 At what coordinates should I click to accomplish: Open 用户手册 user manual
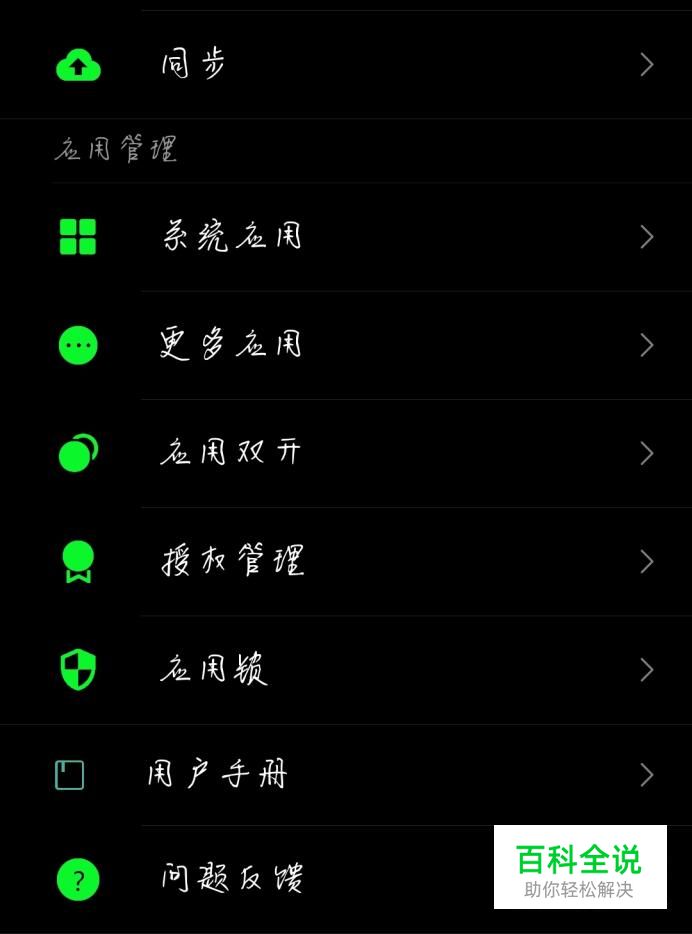click(x=345, y=775)
